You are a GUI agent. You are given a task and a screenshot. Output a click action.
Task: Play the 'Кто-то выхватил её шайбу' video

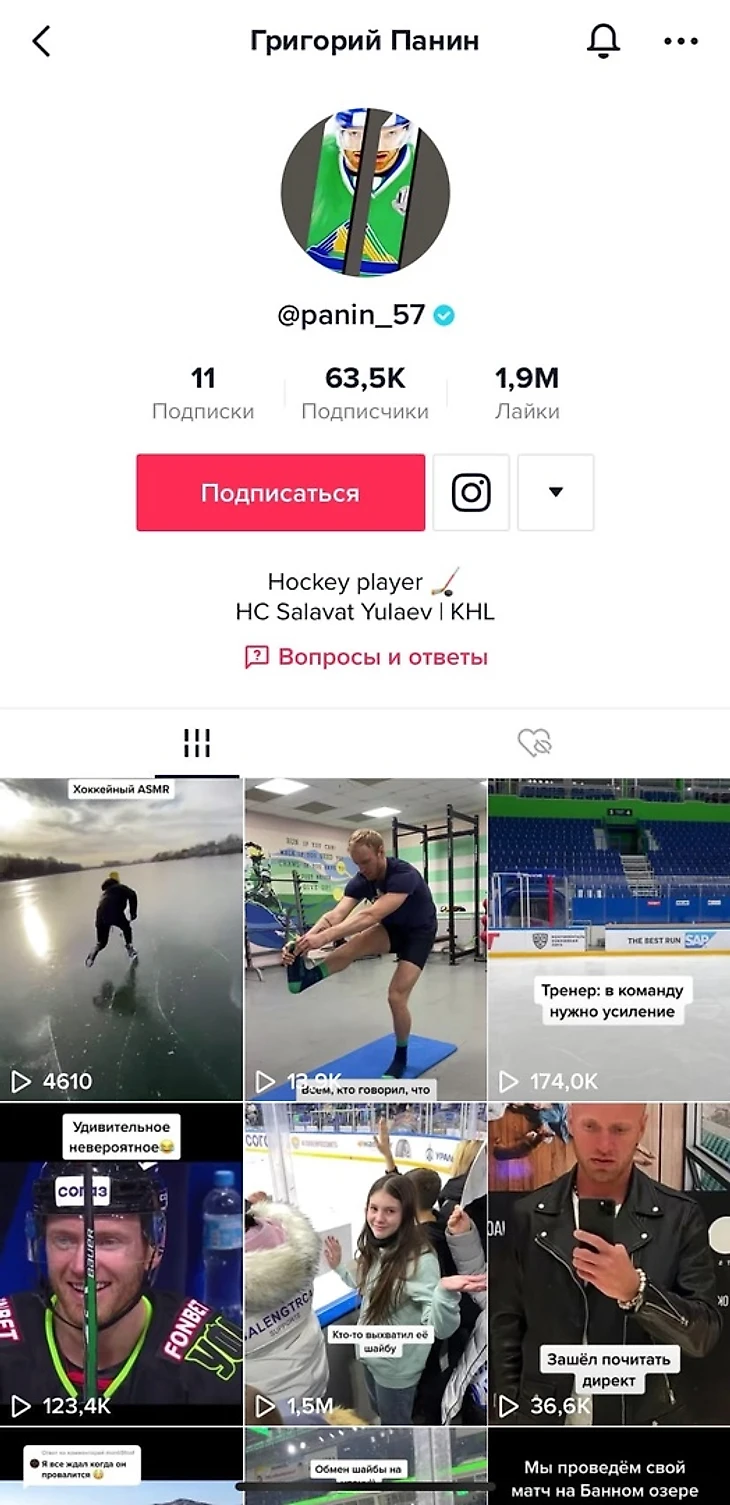(x=365, y=1264)
